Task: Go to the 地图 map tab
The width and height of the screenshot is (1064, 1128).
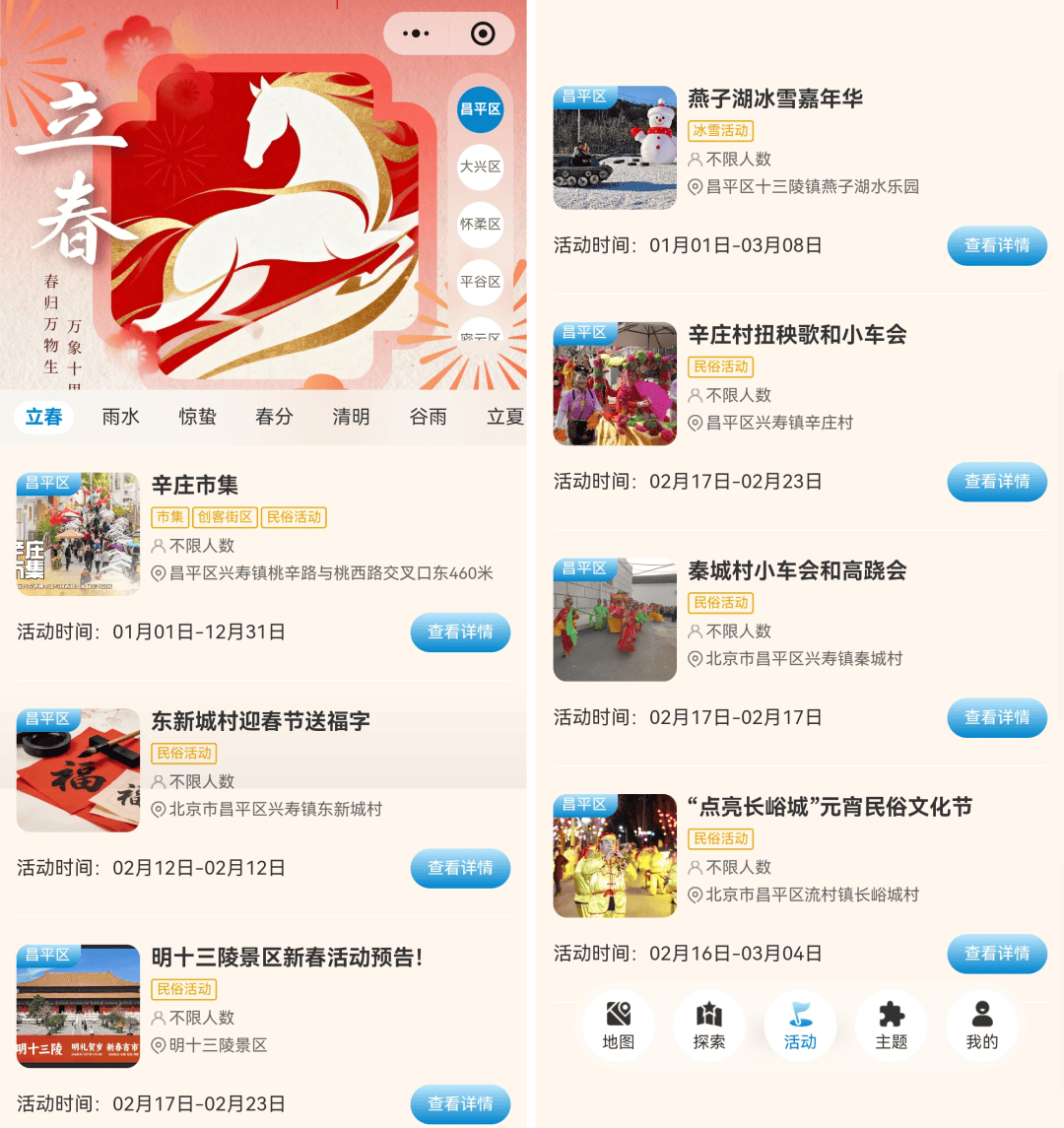Action: coord(618,1027)
